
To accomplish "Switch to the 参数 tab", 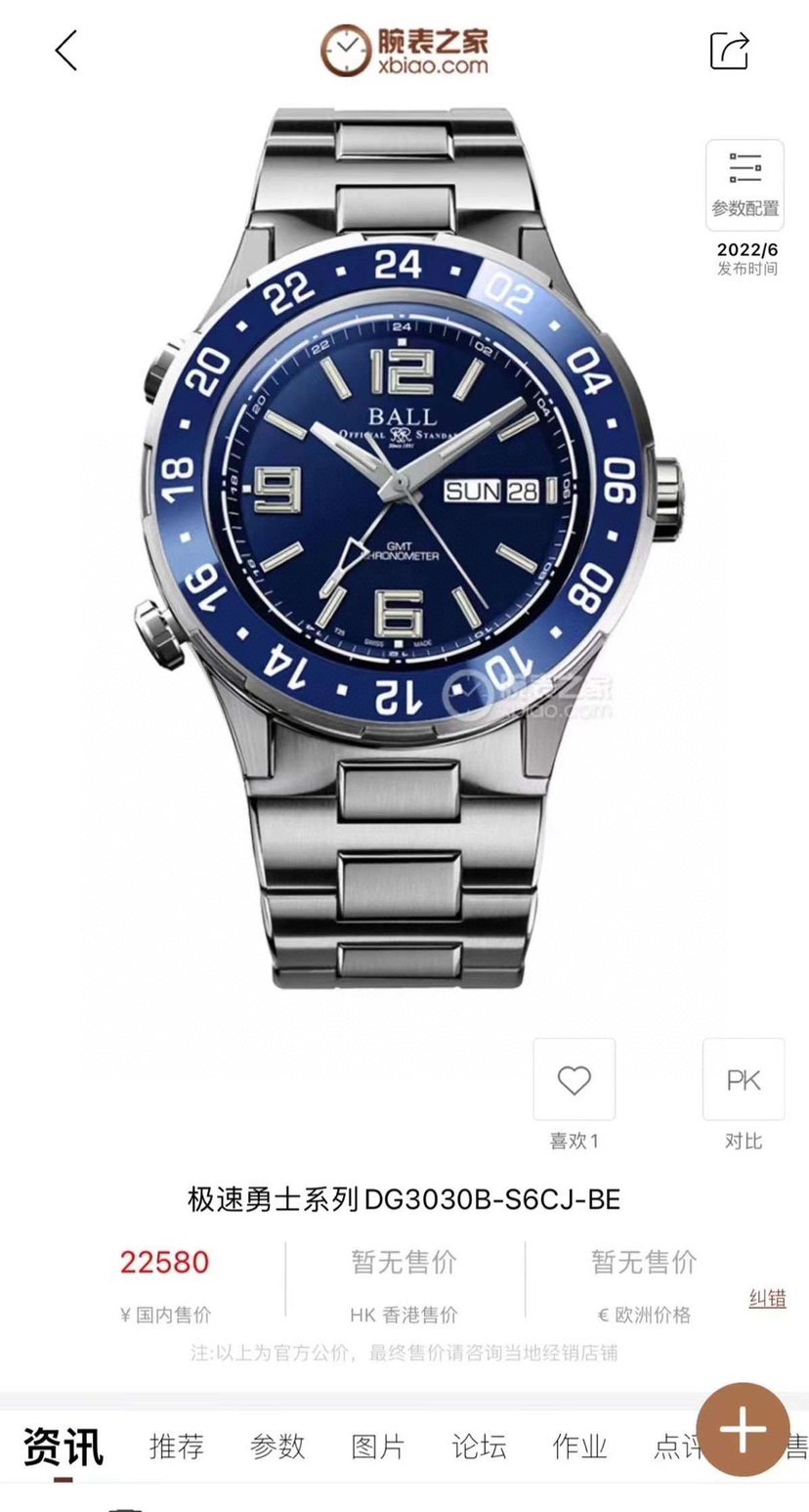I will coord(277,1447).
